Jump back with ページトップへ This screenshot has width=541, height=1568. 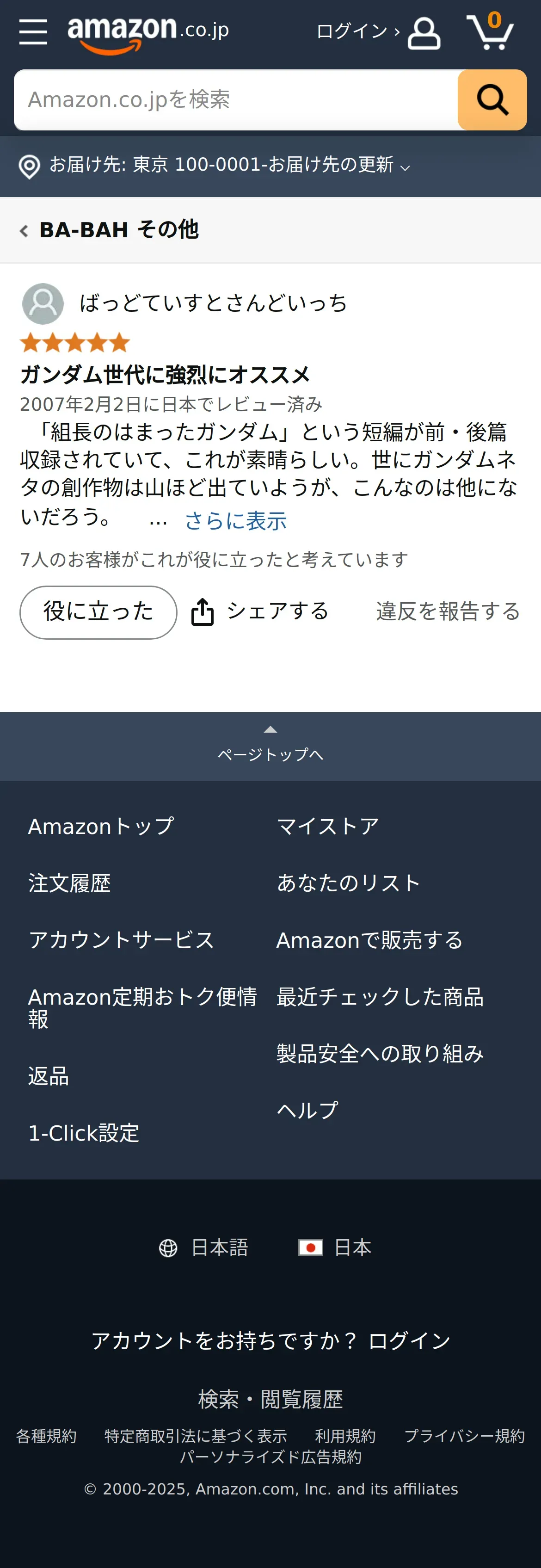[270, 746]
